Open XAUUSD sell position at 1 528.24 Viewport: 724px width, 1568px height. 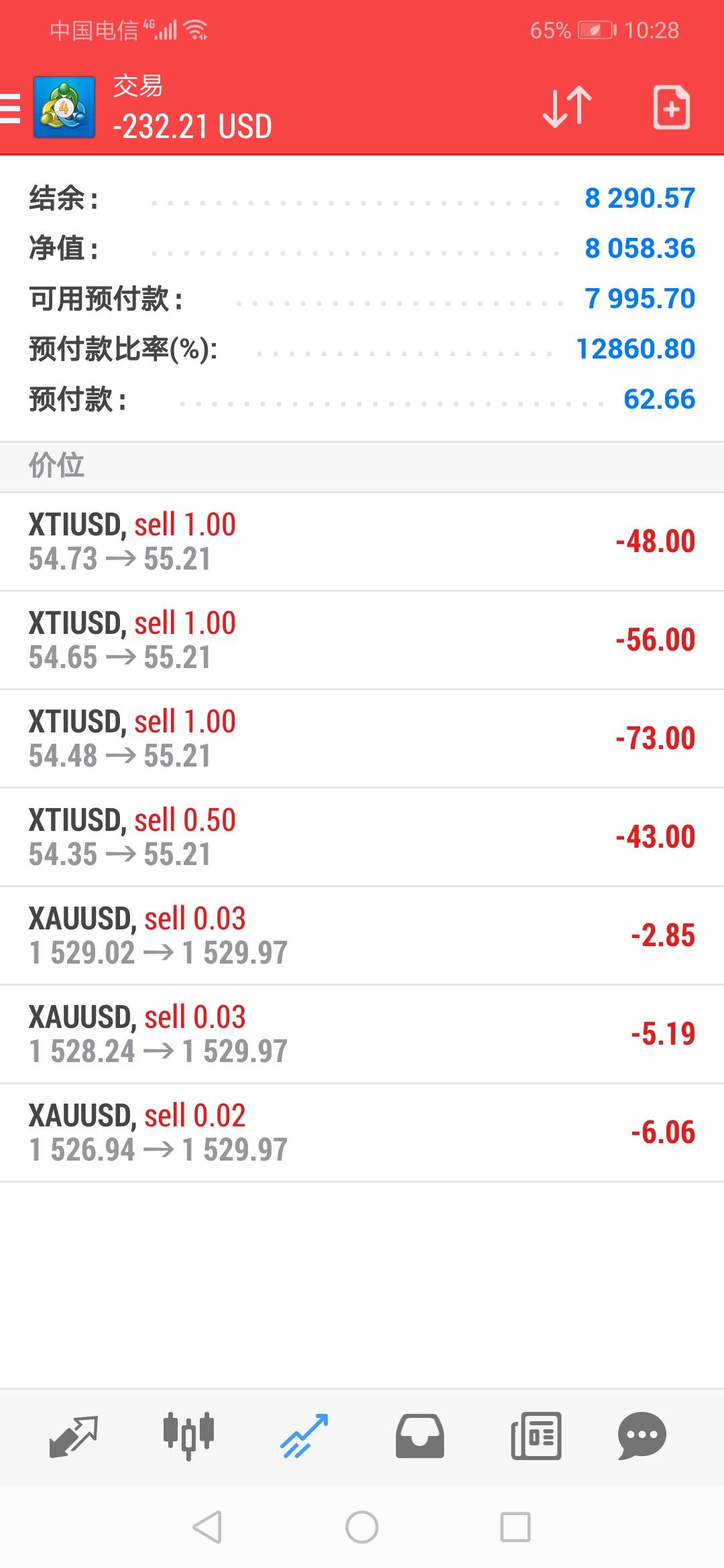coord(362,1034)
